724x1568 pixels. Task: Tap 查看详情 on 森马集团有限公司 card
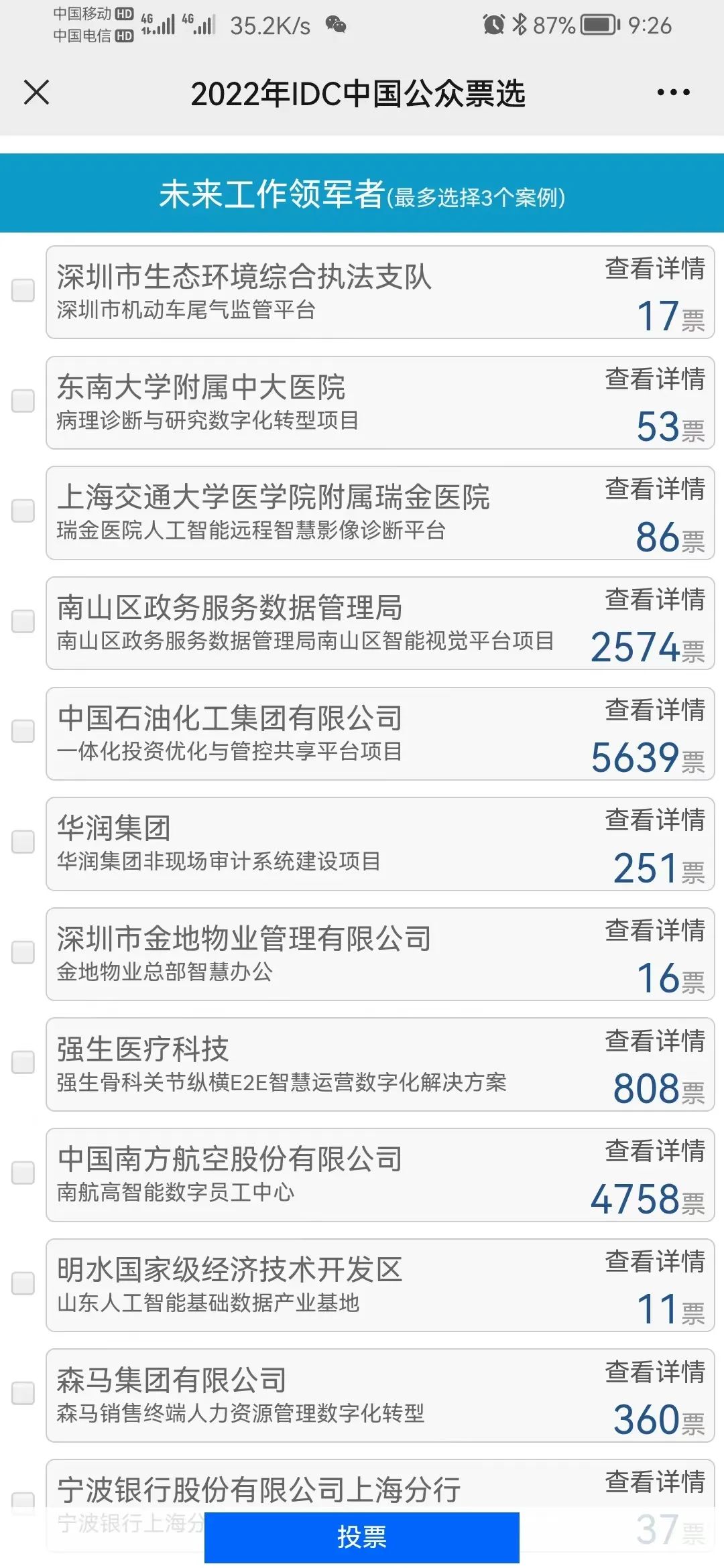tap(655, 1372)
